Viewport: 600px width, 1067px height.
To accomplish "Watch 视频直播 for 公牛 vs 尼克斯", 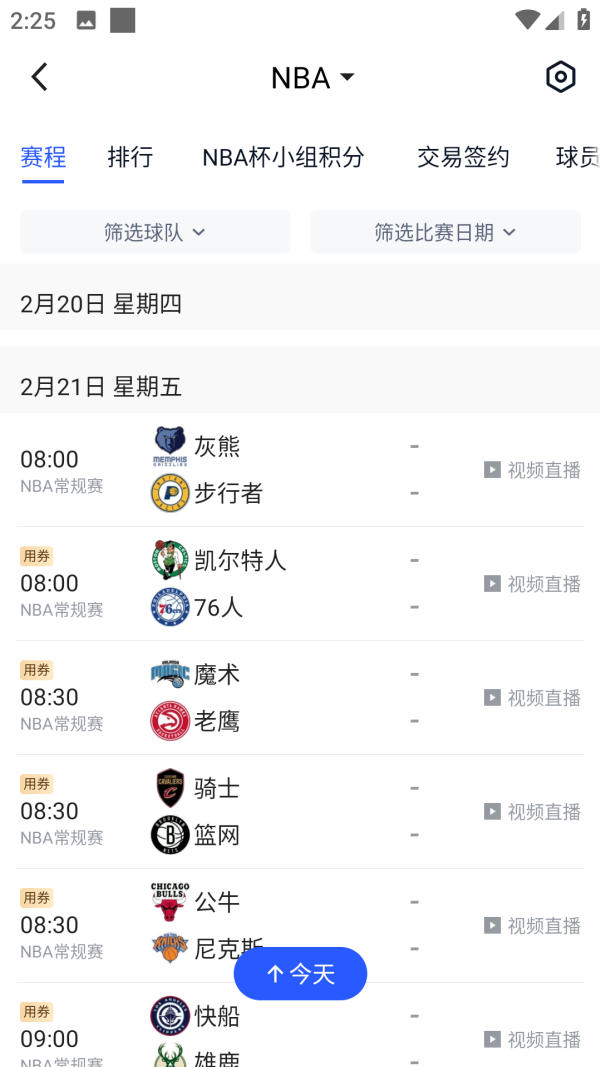I will coord(532,926).
